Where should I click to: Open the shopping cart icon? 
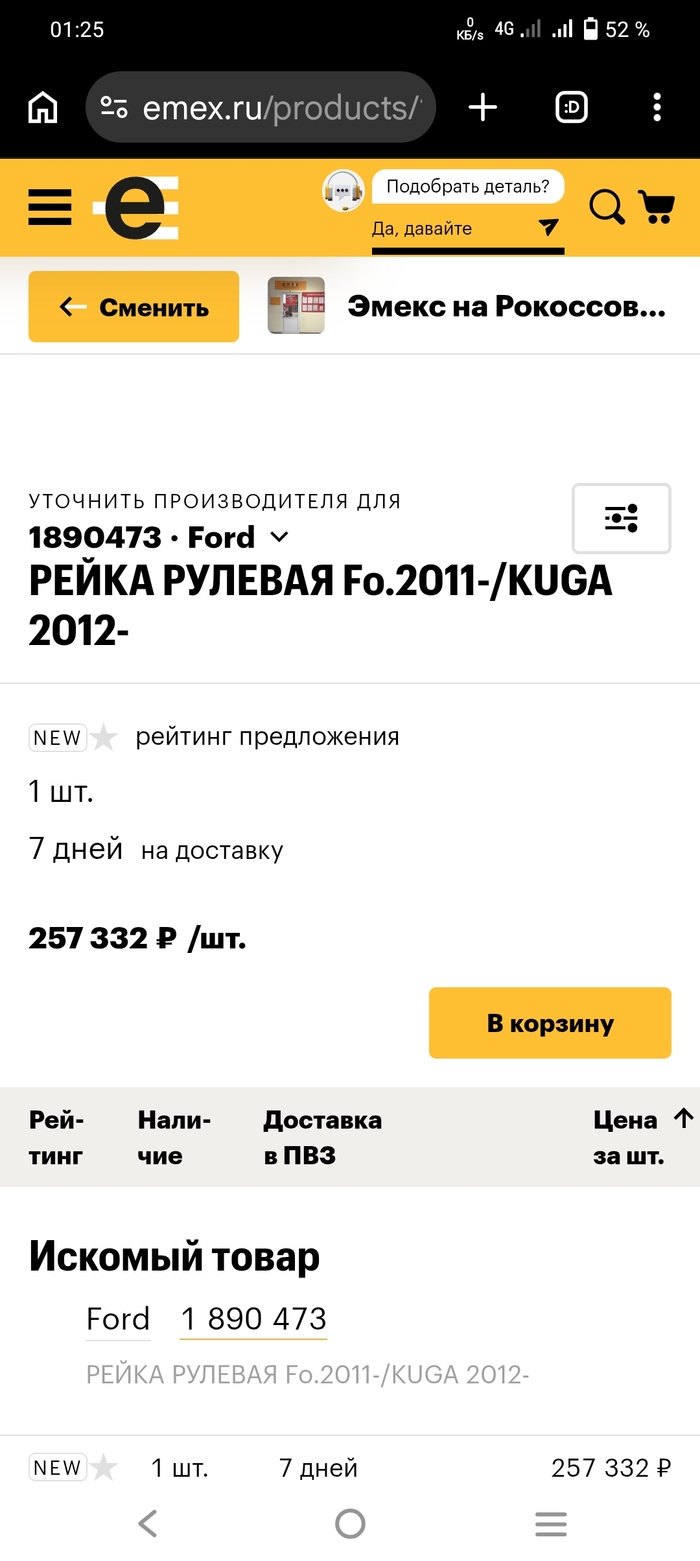click(x=656, y=207)
